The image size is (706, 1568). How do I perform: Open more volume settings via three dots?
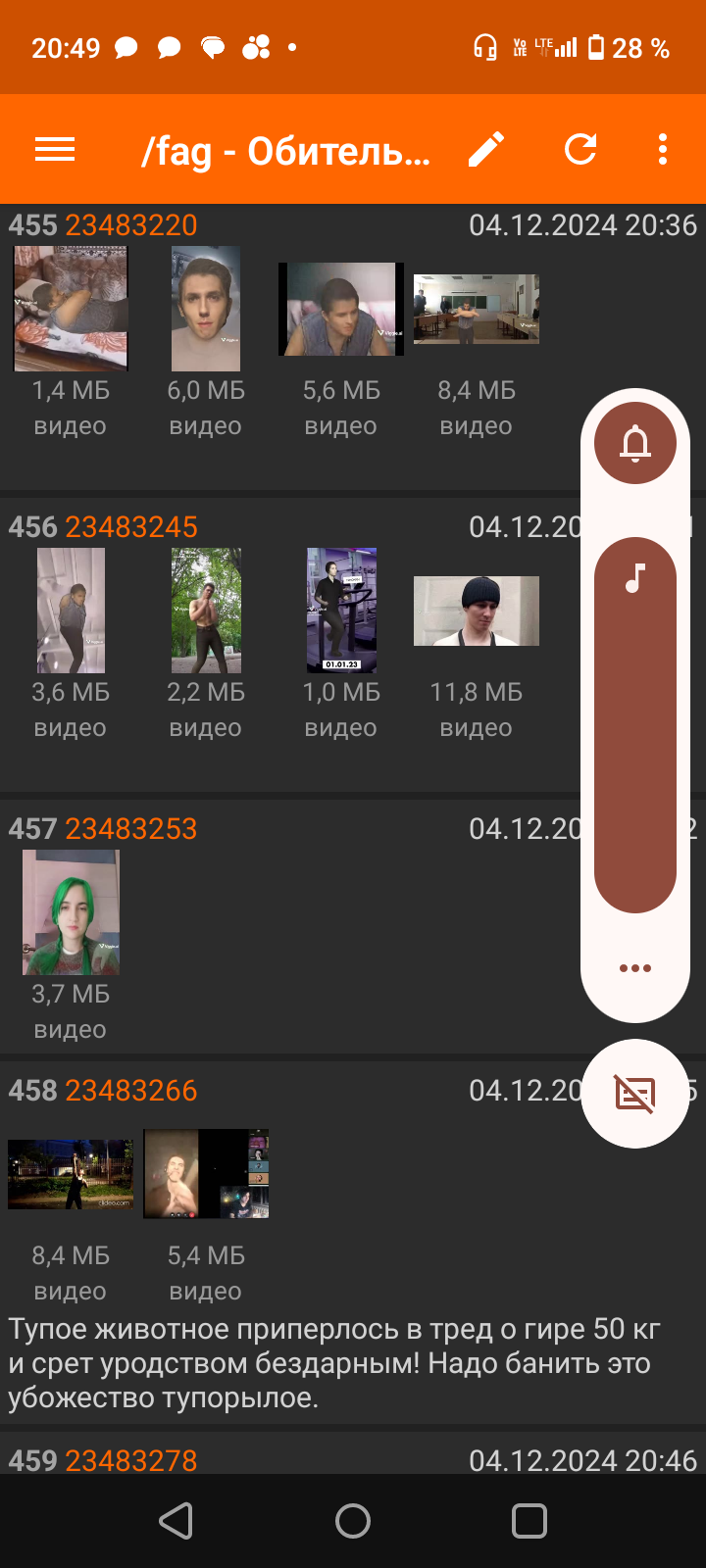635,968
